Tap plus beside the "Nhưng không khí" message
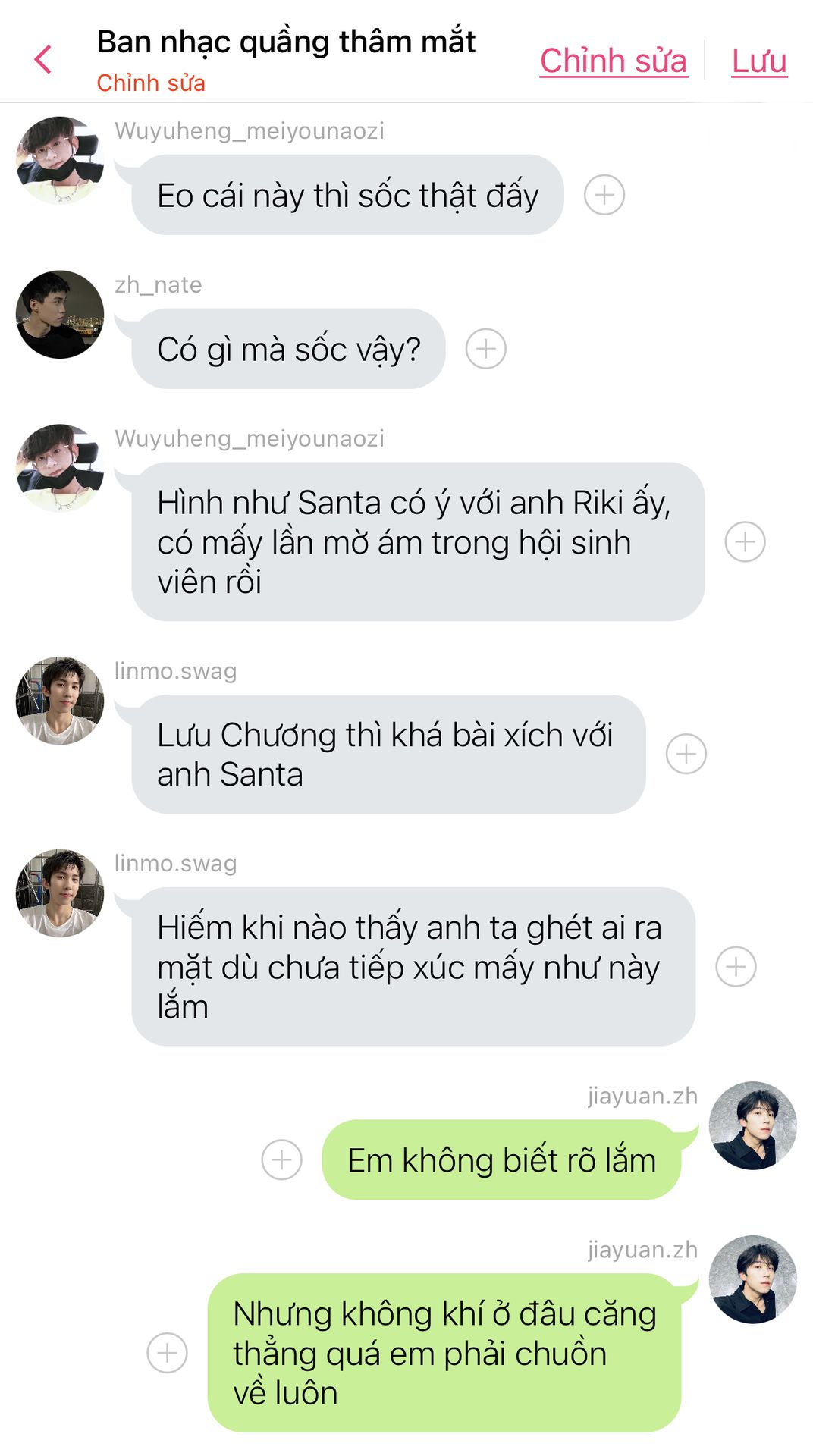Viewport: 813px width, 1456px height. click(x=167, y=1352)
